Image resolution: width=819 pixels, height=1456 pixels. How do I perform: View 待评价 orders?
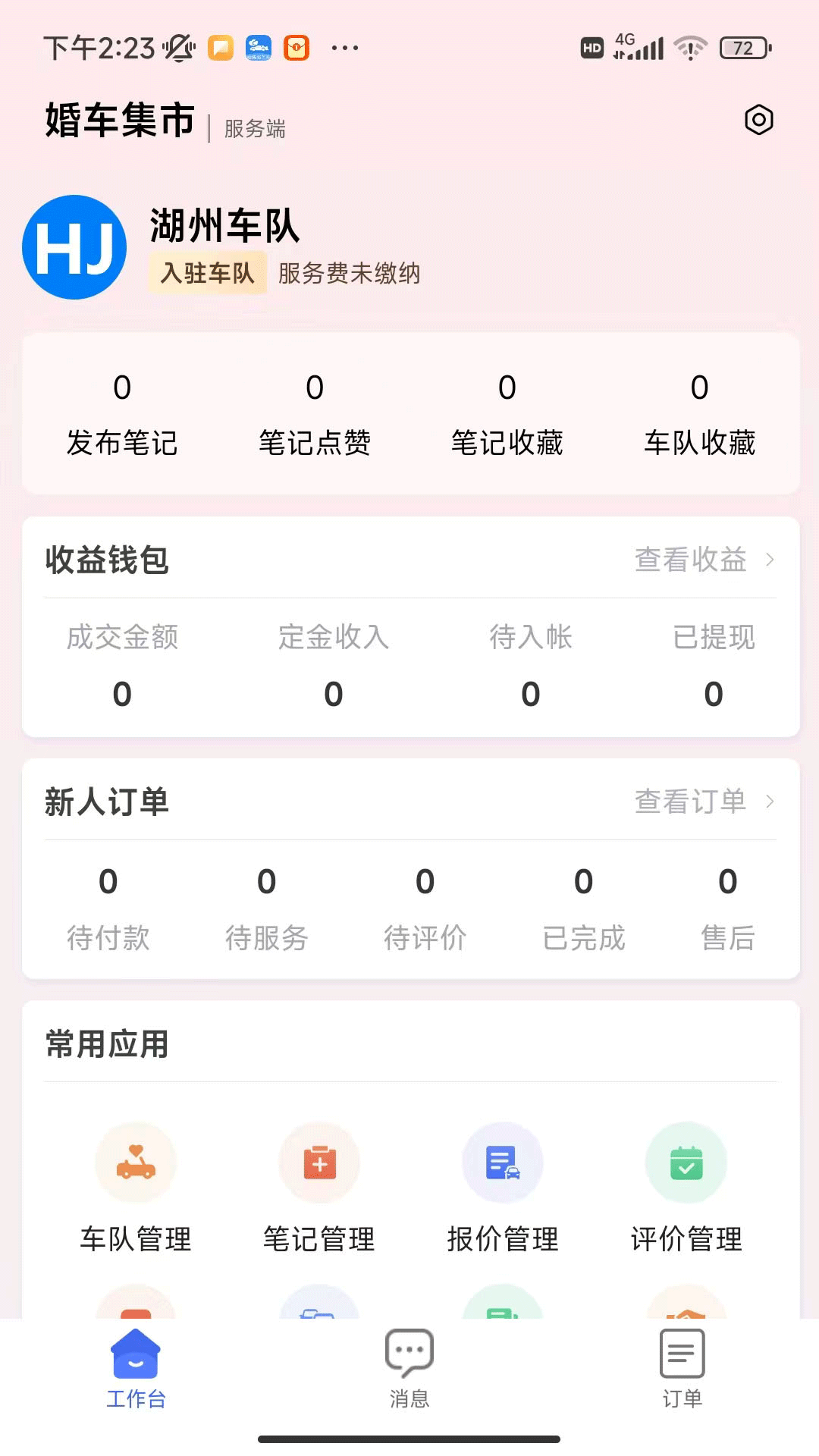(425, 908)
